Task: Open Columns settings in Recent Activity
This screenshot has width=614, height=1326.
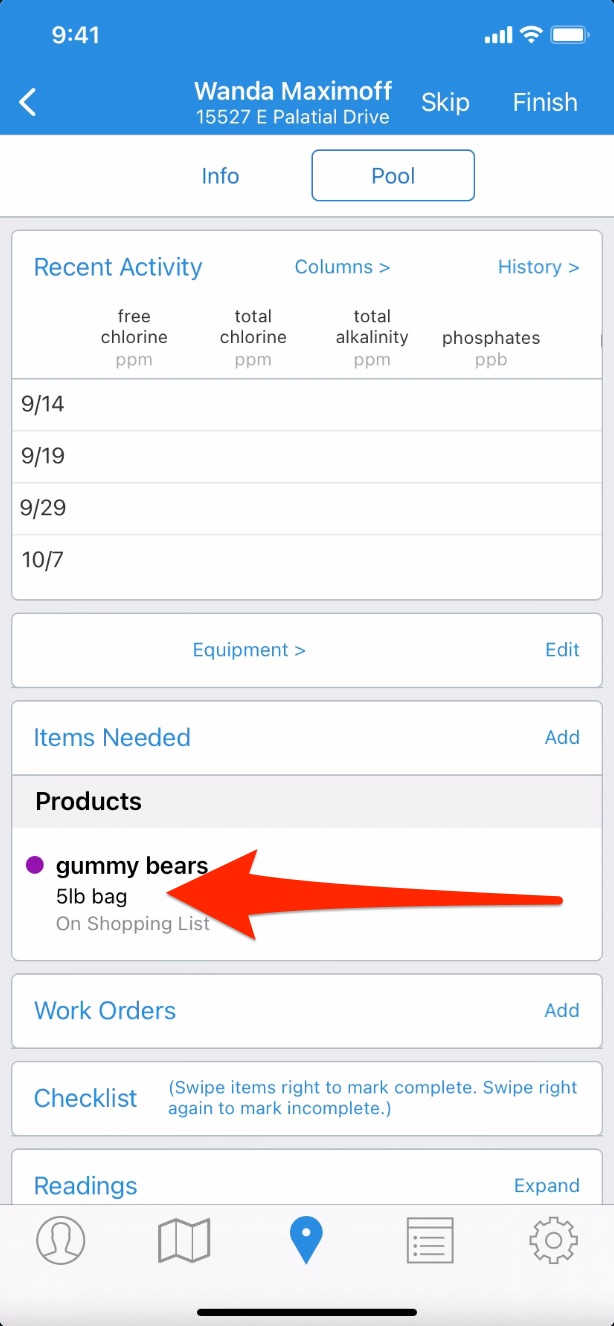Action: (x=342, y=267)
